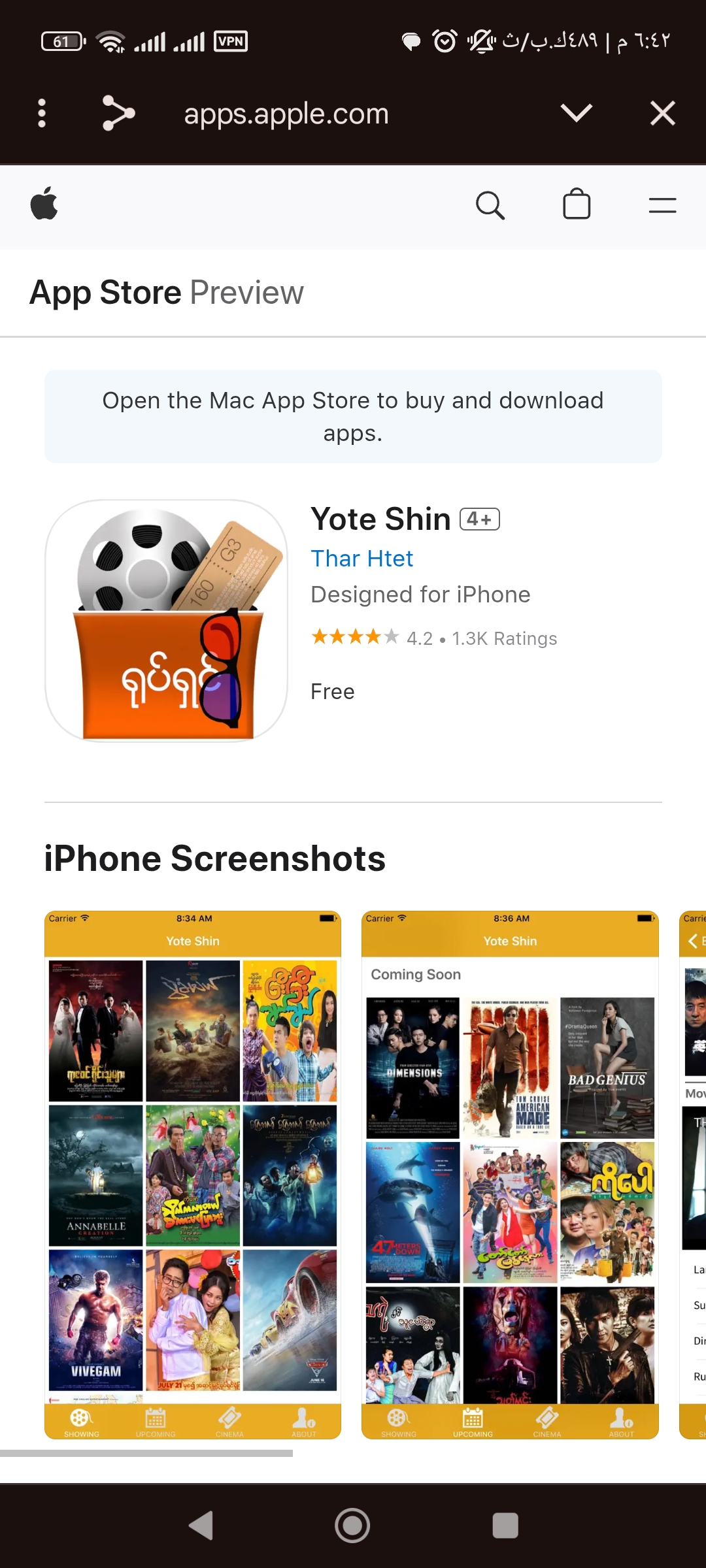View the first Yote Shin showing screenshot
This screenshot has width=706, height=1568.
click(193, 1174)
